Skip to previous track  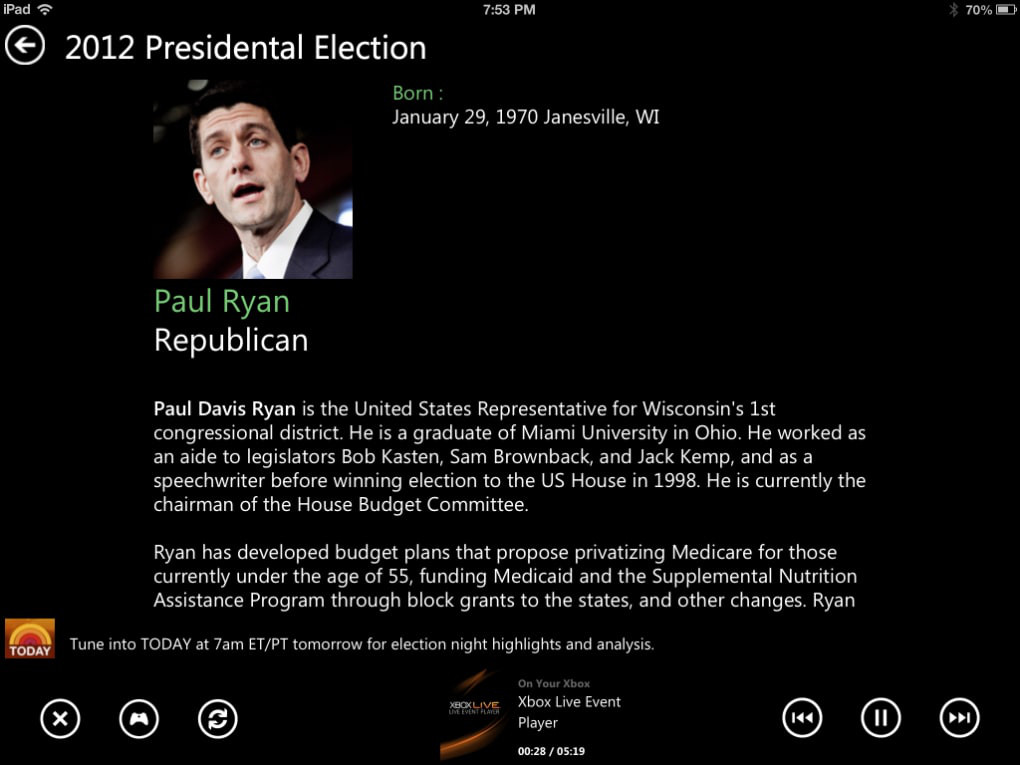[802, 717]
